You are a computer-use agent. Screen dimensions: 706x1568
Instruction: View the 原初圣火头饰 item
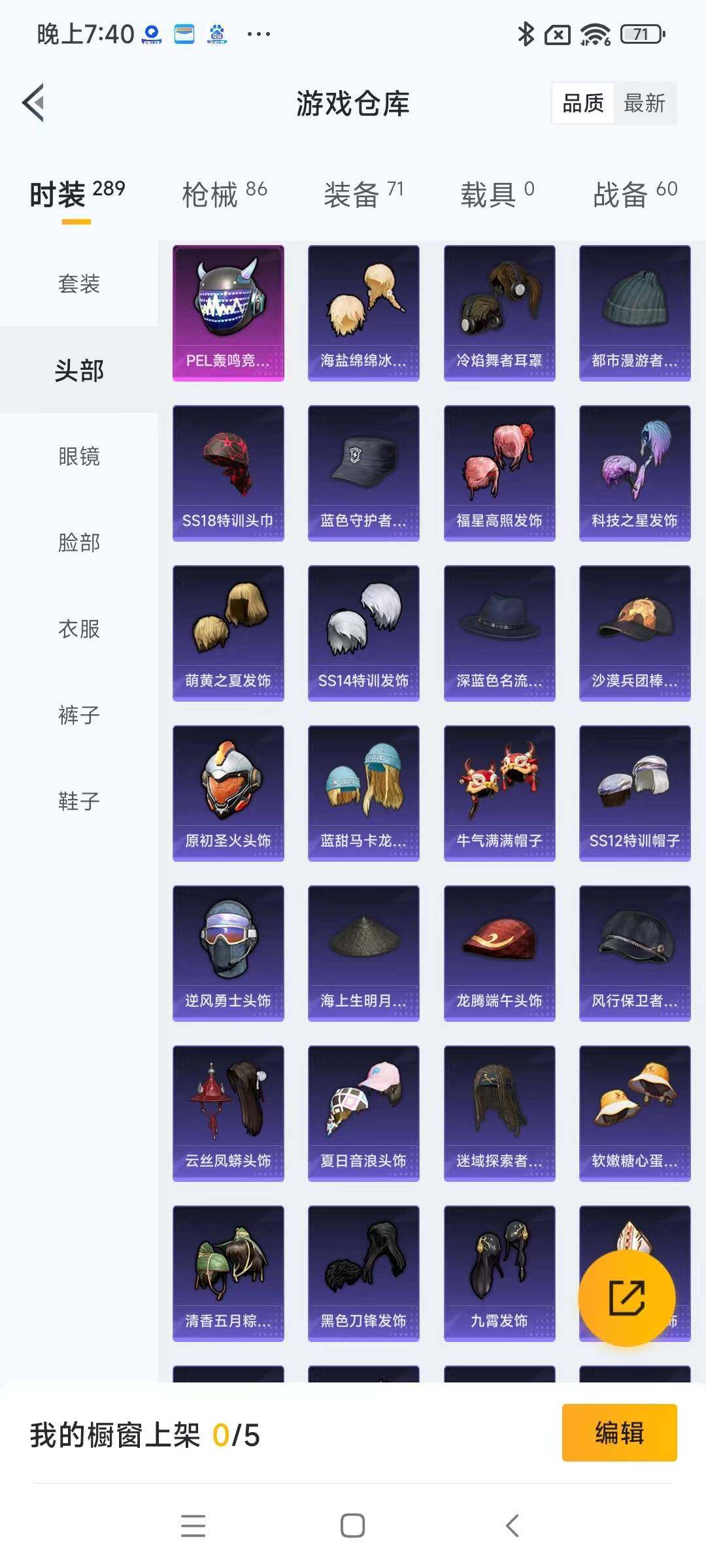[228, 793]
